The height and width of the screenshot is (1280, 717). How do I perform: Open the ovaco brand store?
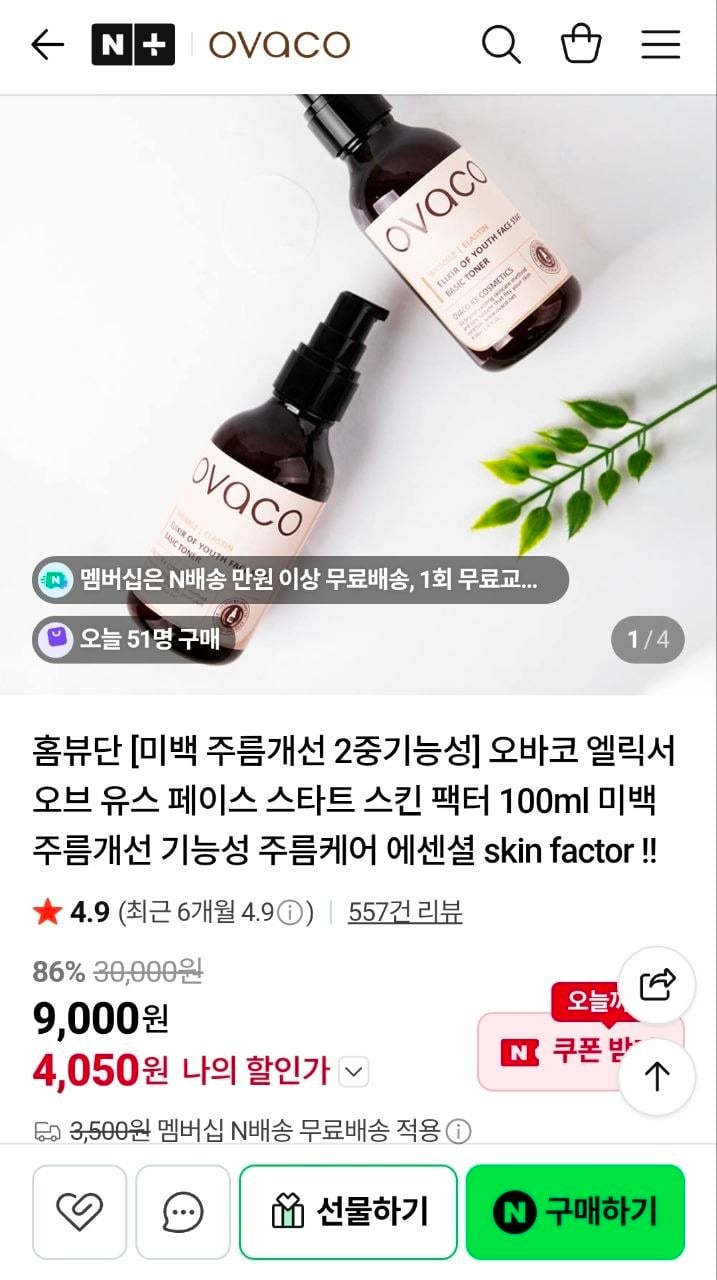(279, 45)
